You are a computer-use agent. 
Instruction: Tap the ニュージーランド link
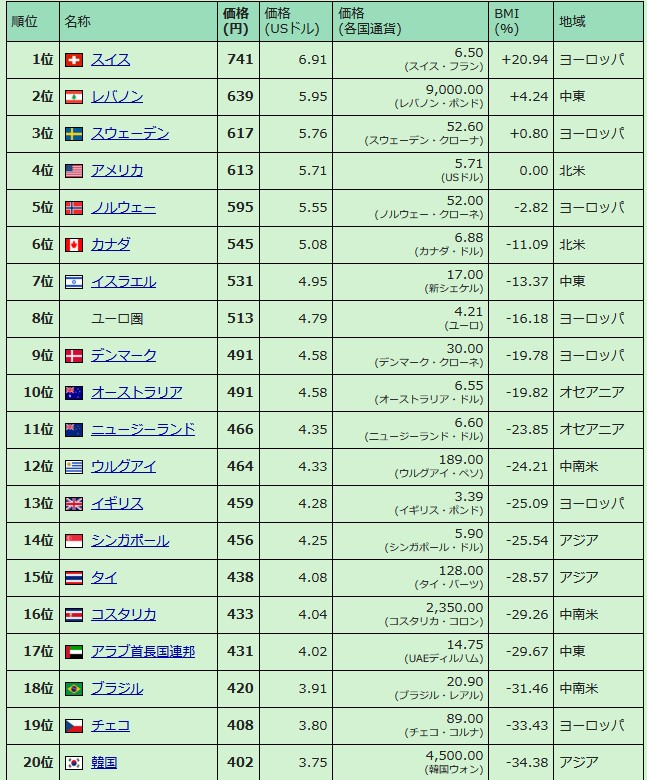[142, 430]
